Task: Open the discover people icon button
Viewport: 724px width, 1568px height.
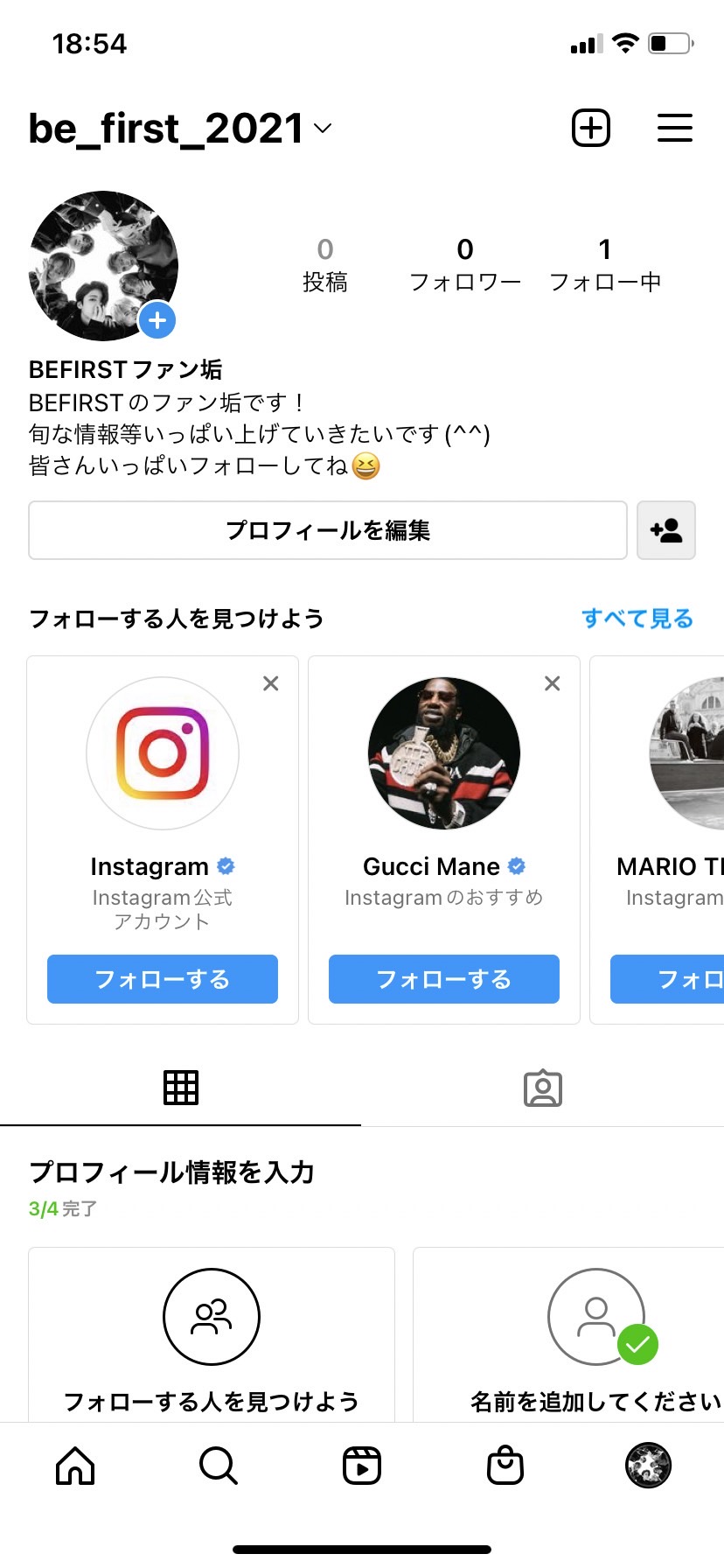Action: [x=666, y=530]
